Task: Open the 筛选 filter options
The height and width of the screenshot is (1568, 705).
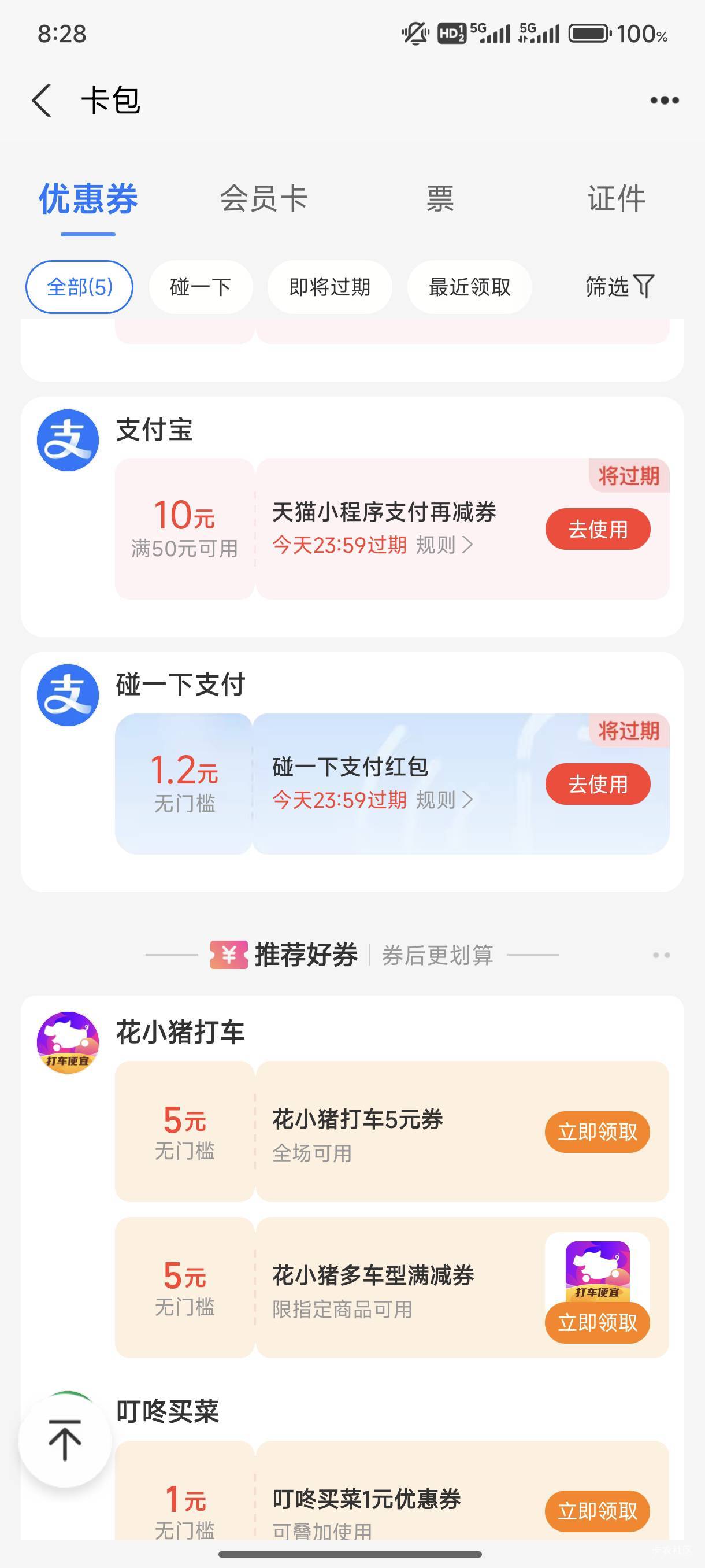Action: click(619, 287)
